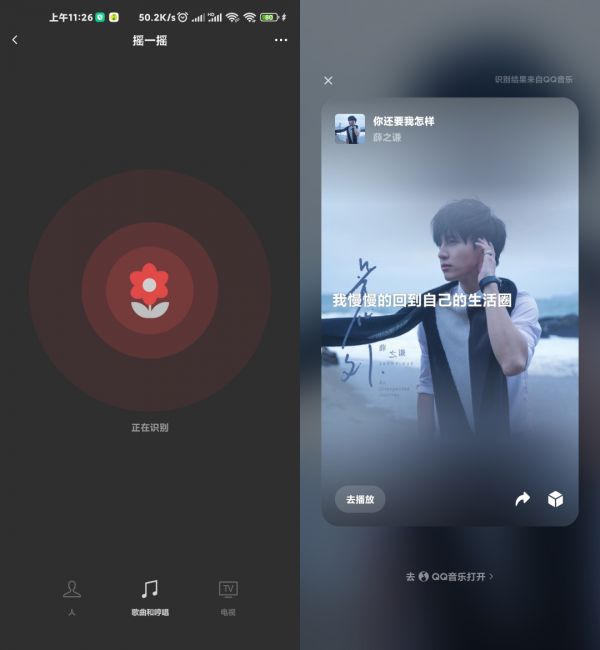Open the three-dot overflow menu
The image size is (600, 650).
281,40
